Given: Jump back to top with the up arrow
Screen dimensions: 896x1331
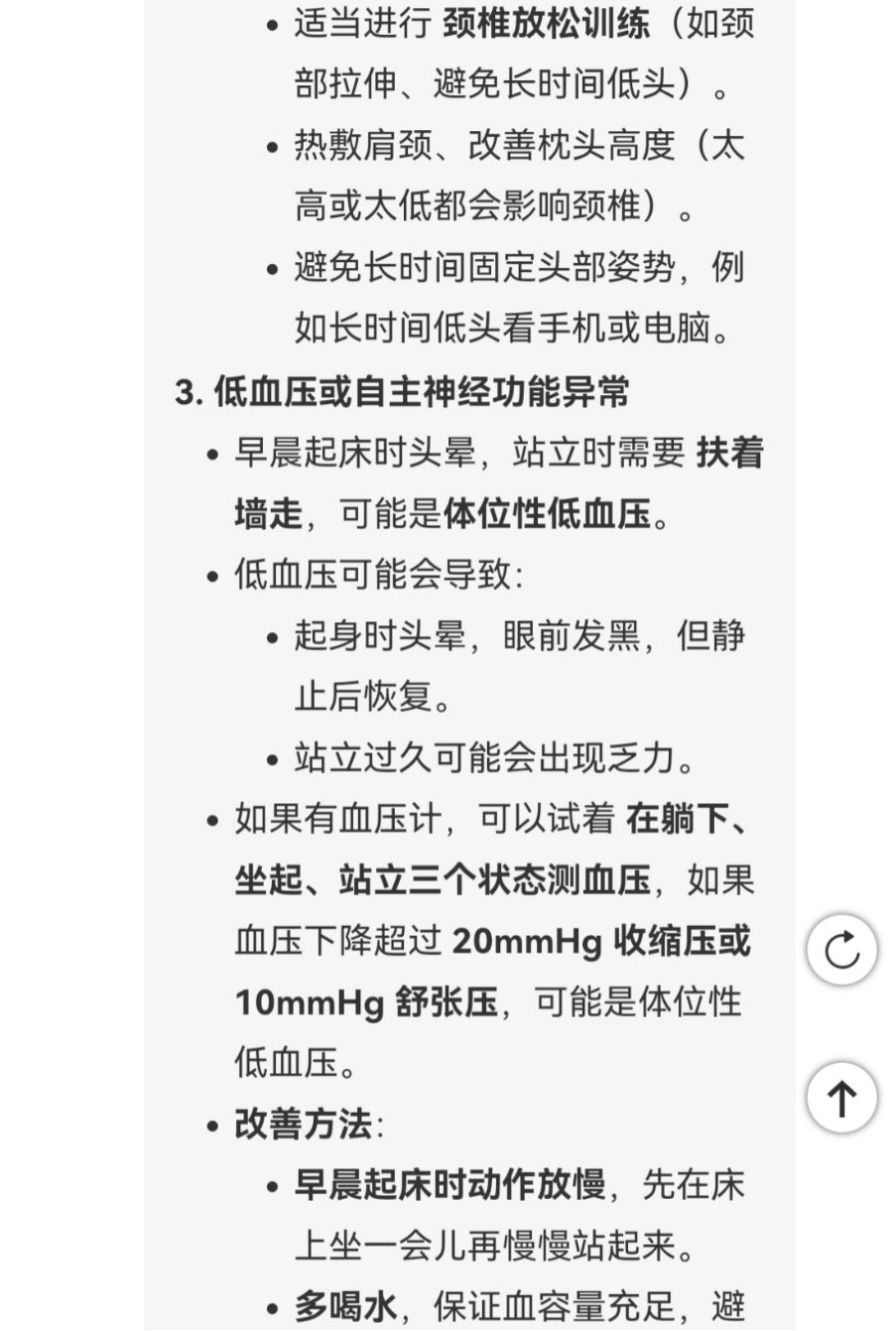Looking at the screenshot, I should point(841,1098).
